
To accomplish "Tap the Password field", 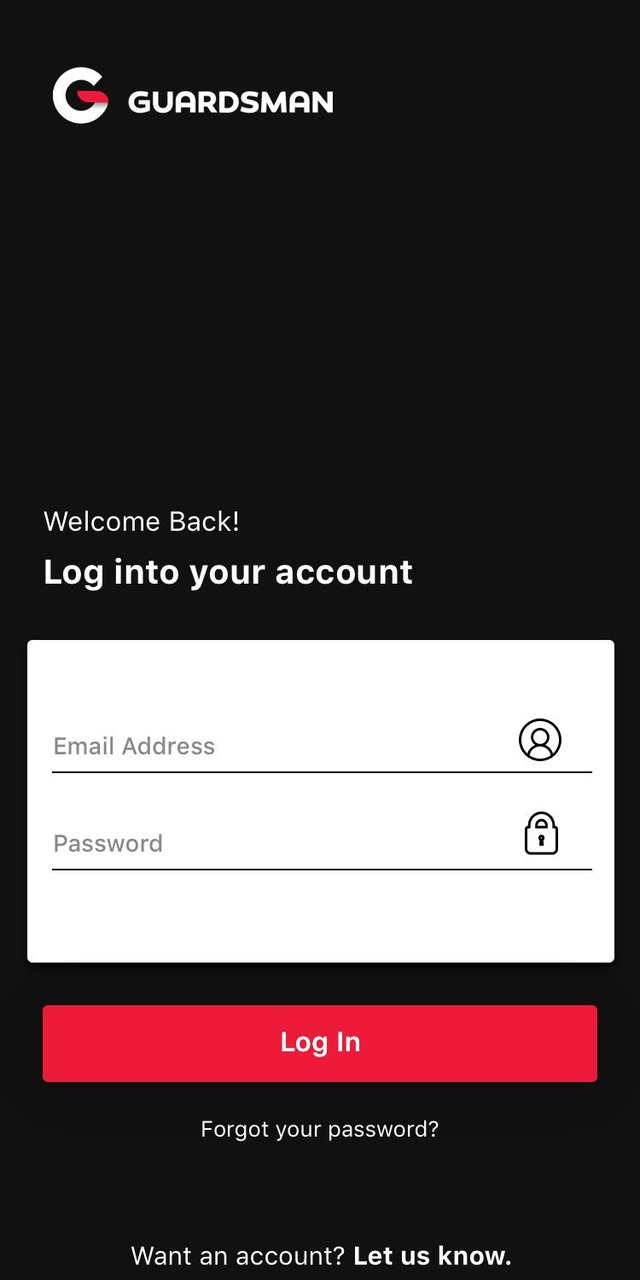I will point(280,843).
